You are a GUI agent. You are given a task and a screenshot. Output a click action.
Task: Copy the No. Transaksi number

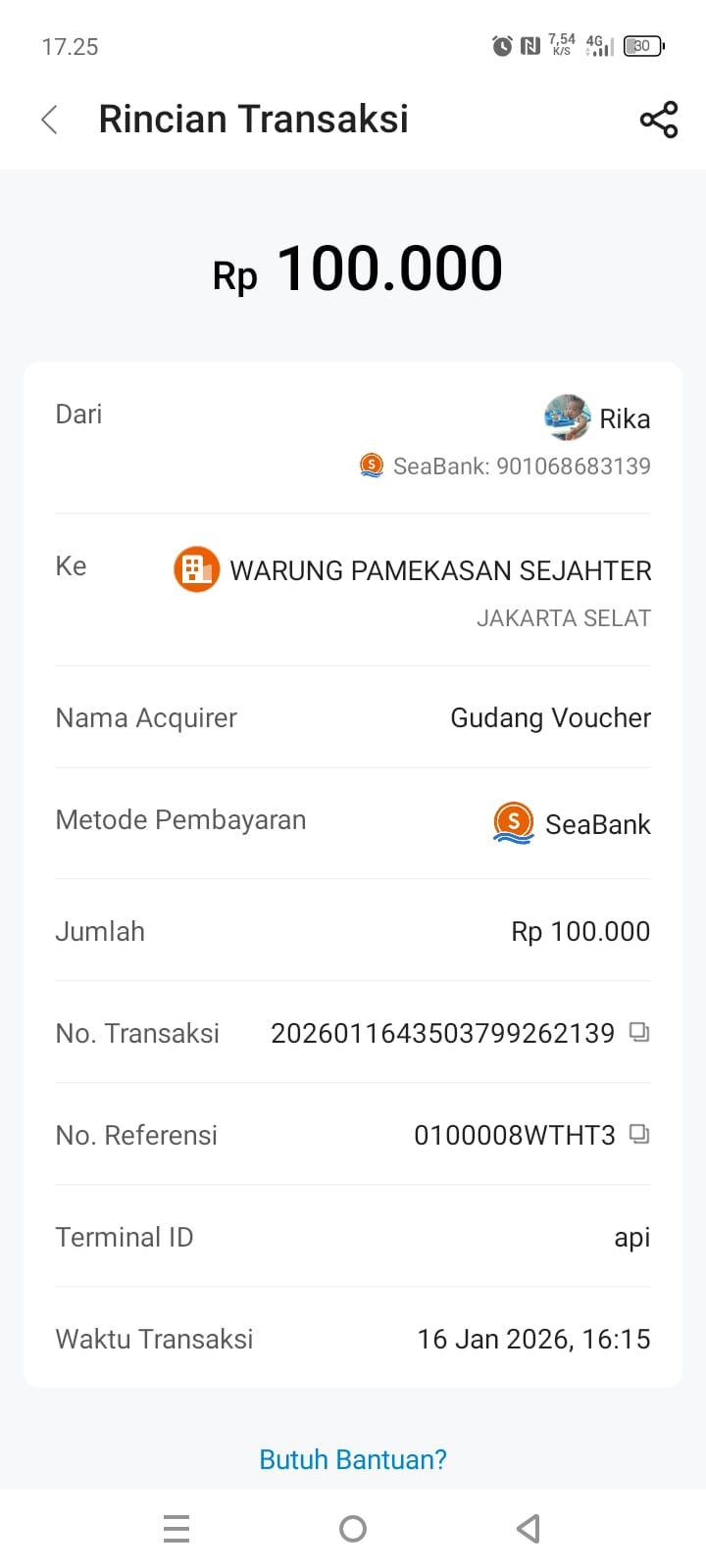pos(639,1032)
